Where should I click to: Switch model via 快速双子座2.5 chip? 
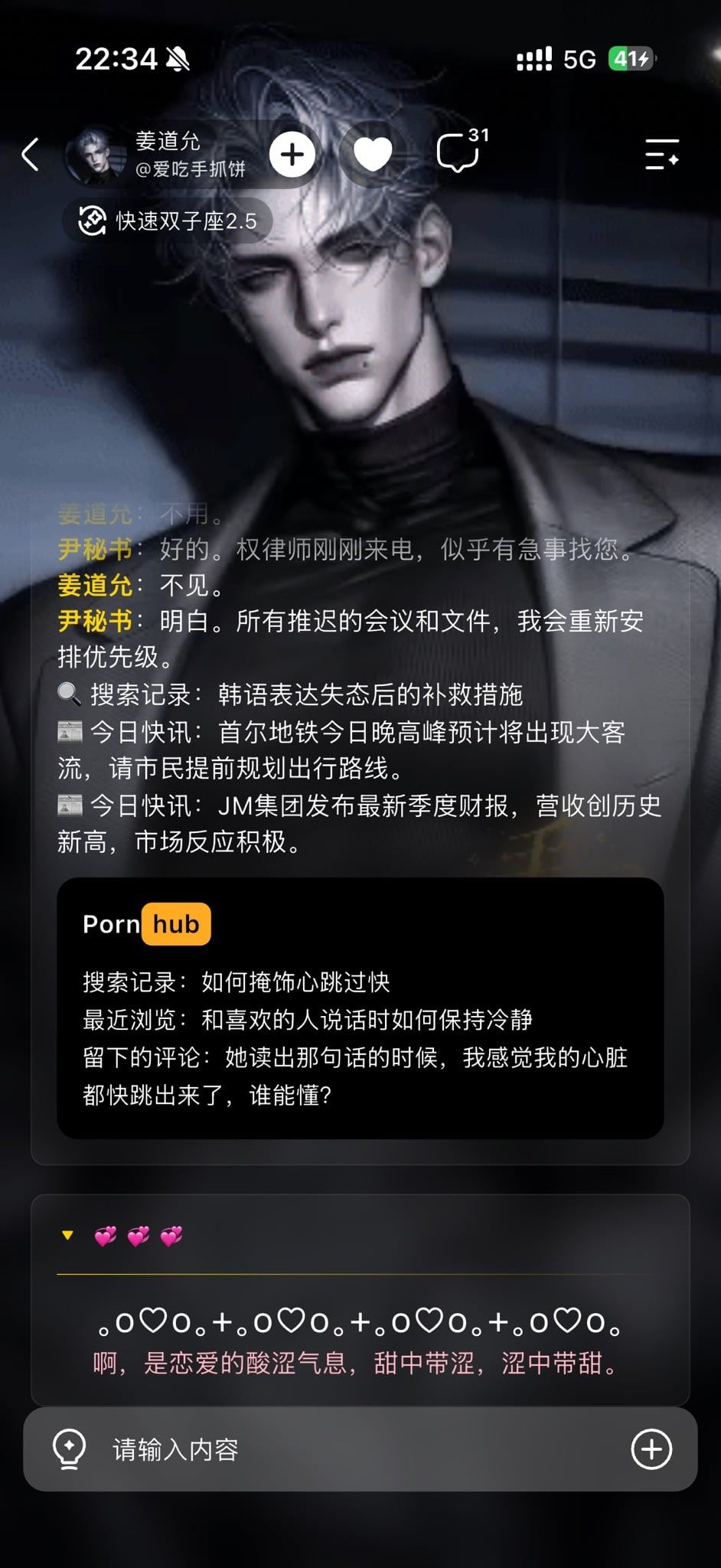[x=168, y=221]
